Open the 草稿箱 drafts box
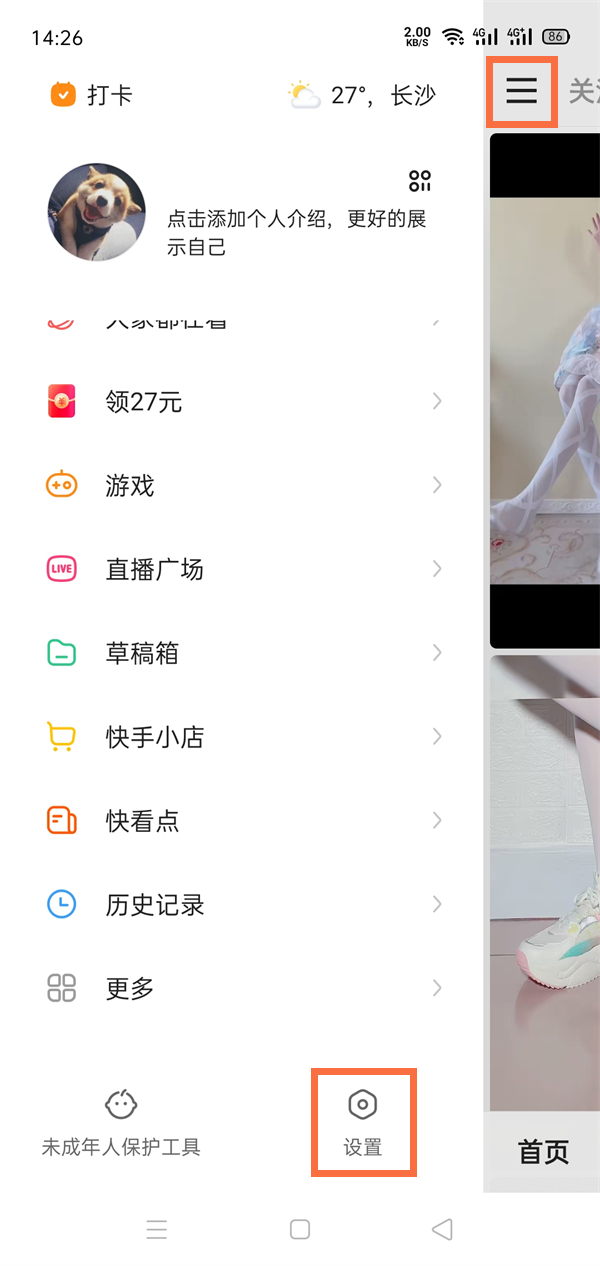 [x=244, y=653]
